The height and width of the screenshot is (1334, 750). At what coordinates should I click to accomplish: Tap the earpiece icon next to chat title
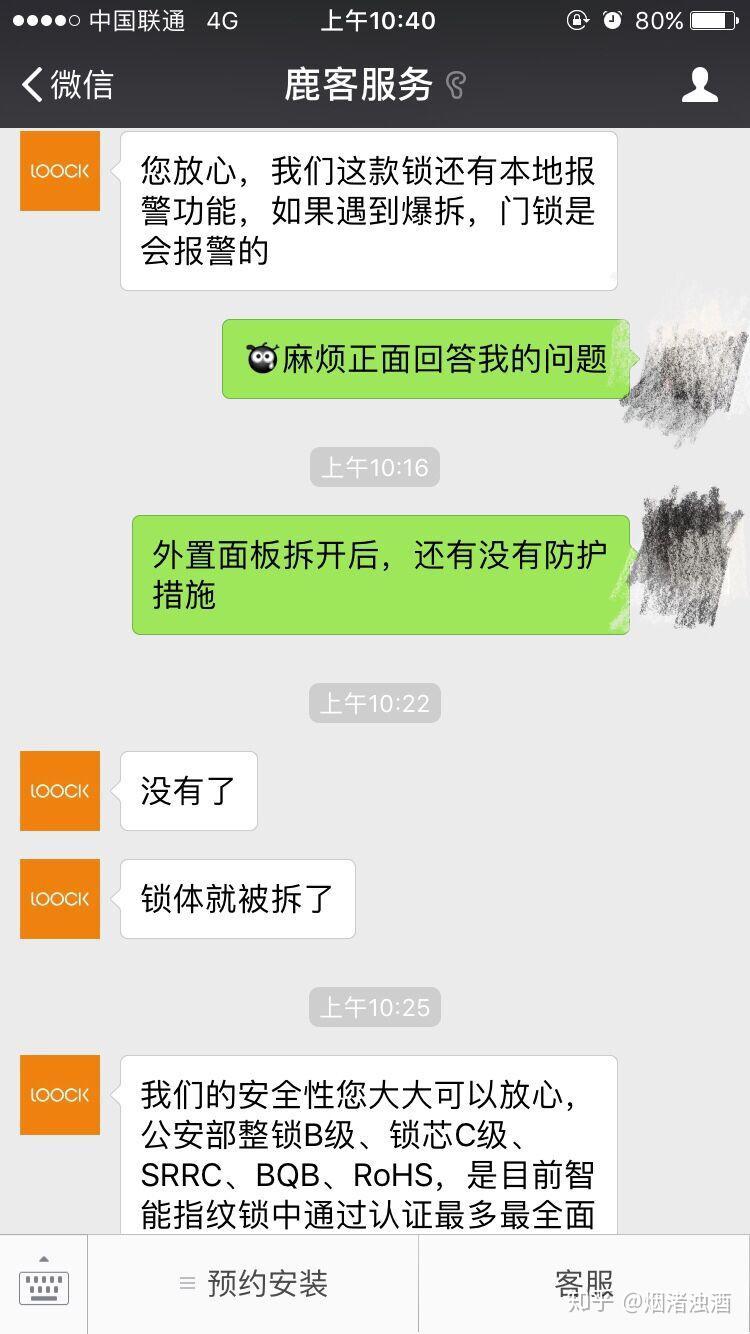coord(456,85)
